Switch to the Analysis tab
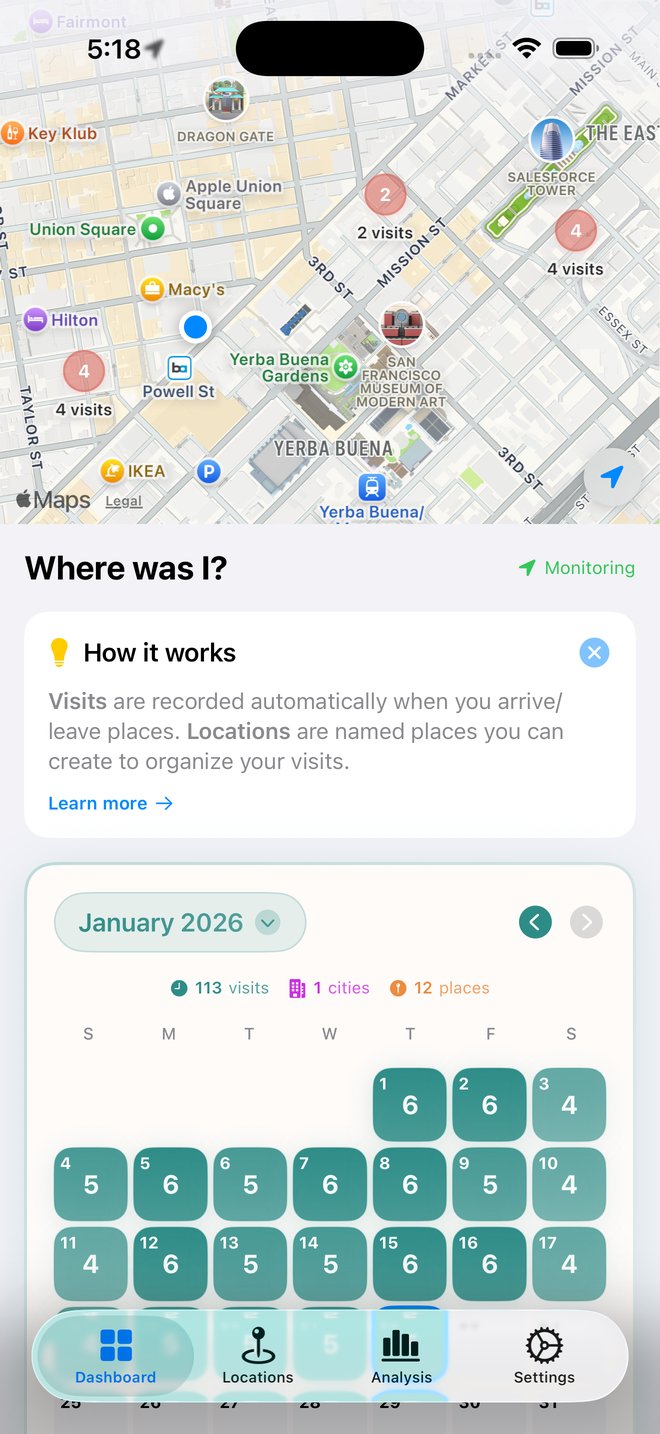The height and width of the screenshot is (1434, 660). pos(401,1356)
